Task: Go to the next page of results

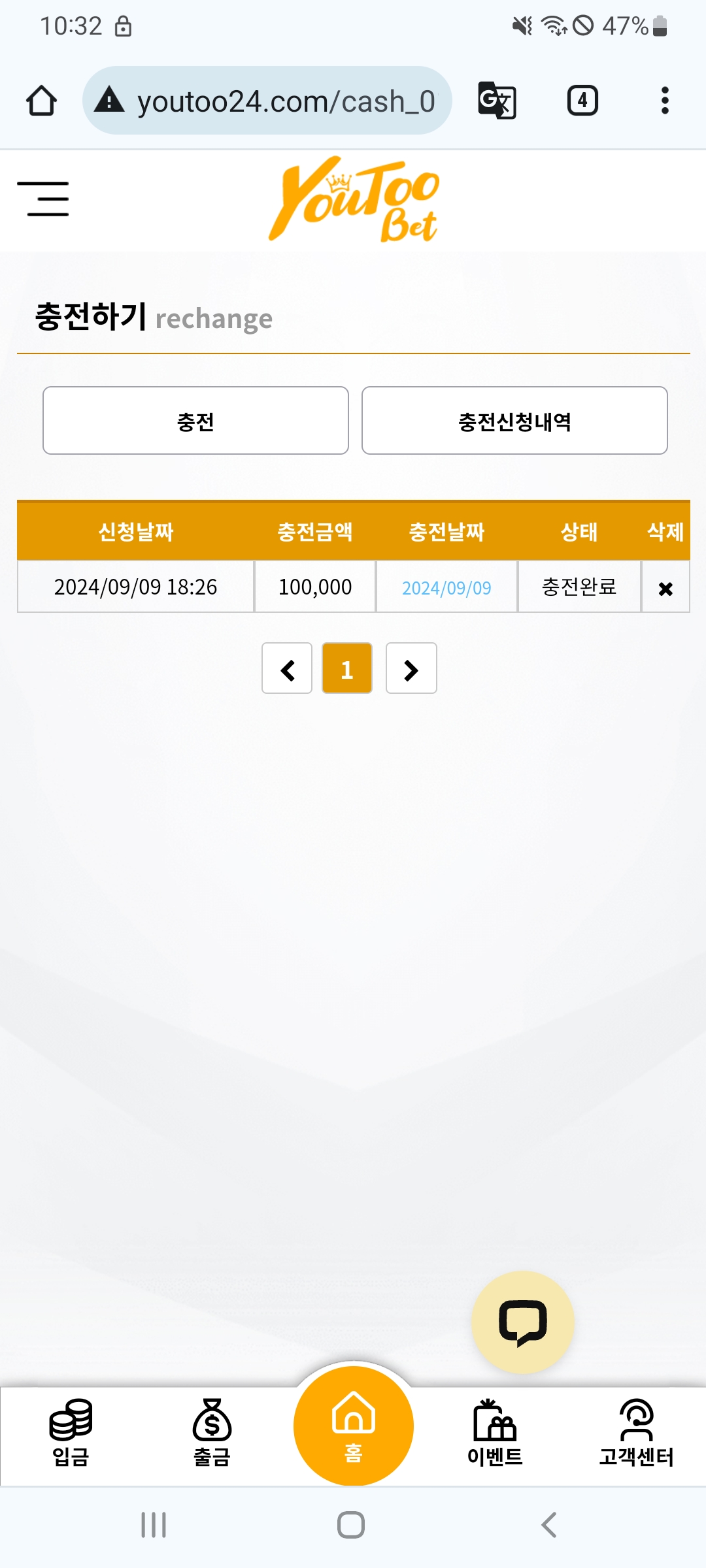Action: pyautogui.click(x=411, y=669)
